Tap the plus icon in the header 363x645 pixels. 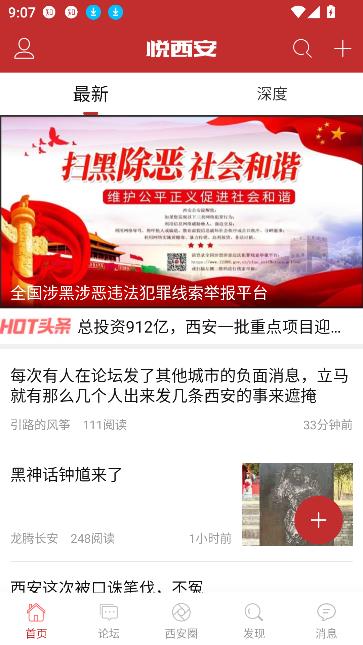tap(342, 49)
